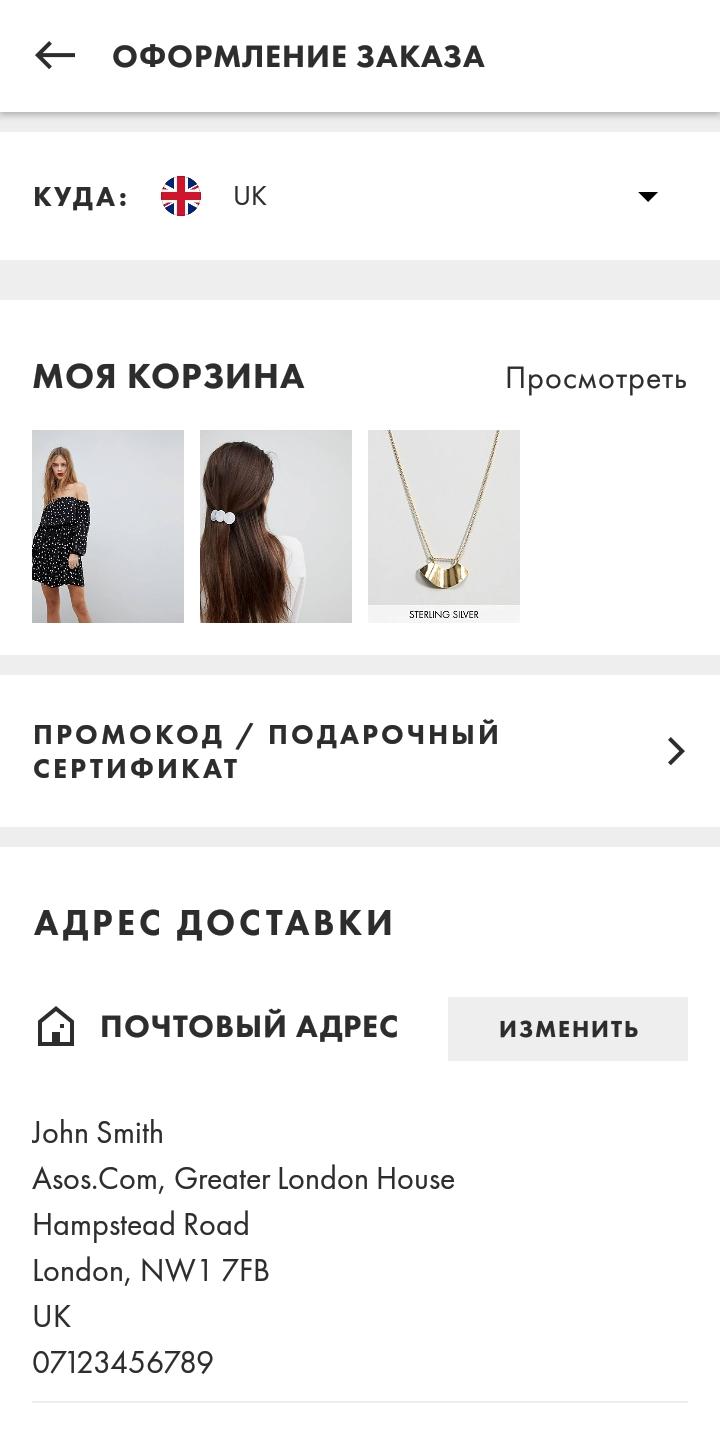Go back from the checkout screen

55,56
